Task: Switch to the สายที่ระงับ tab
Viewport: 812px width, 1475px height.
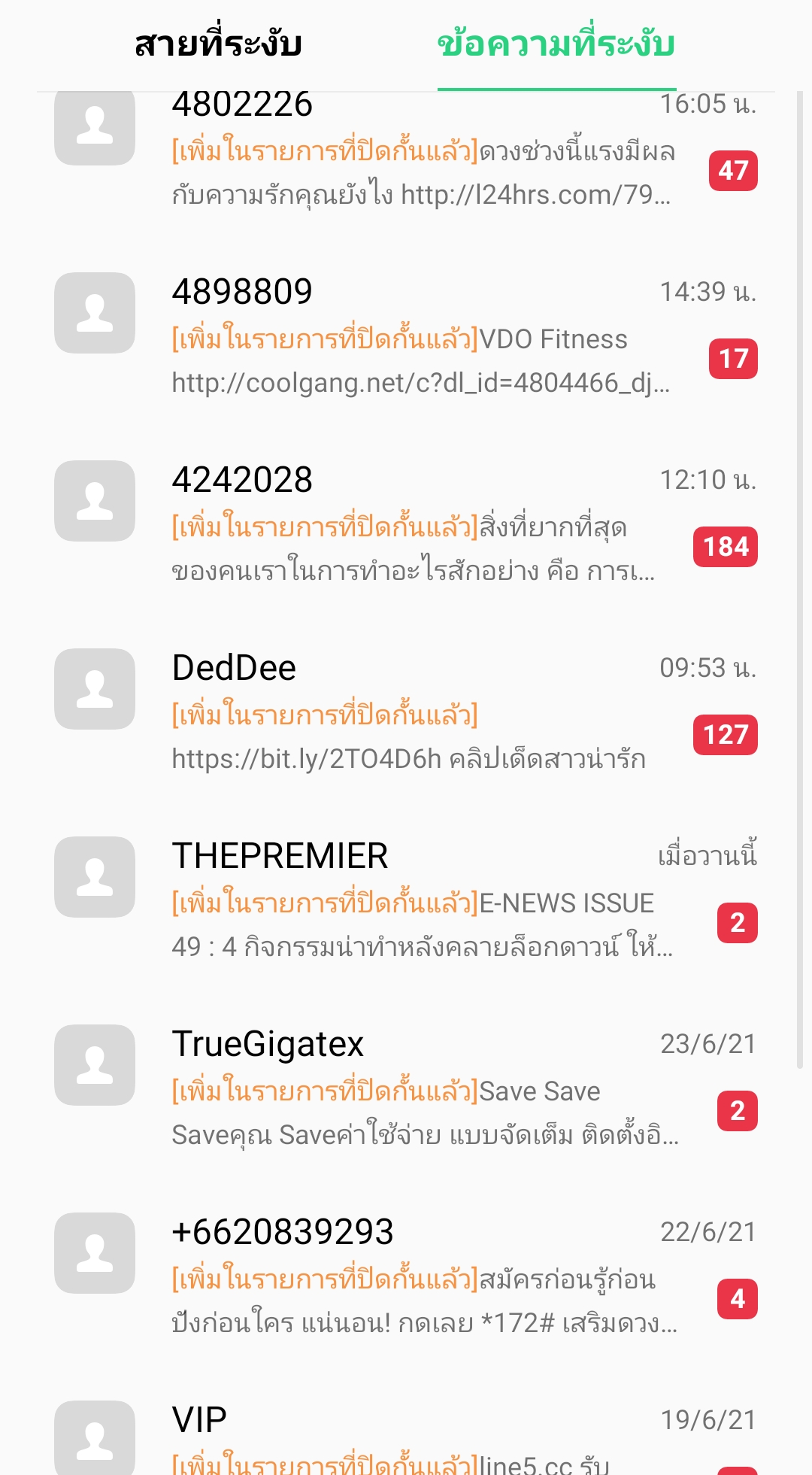Action: (218, 44)
